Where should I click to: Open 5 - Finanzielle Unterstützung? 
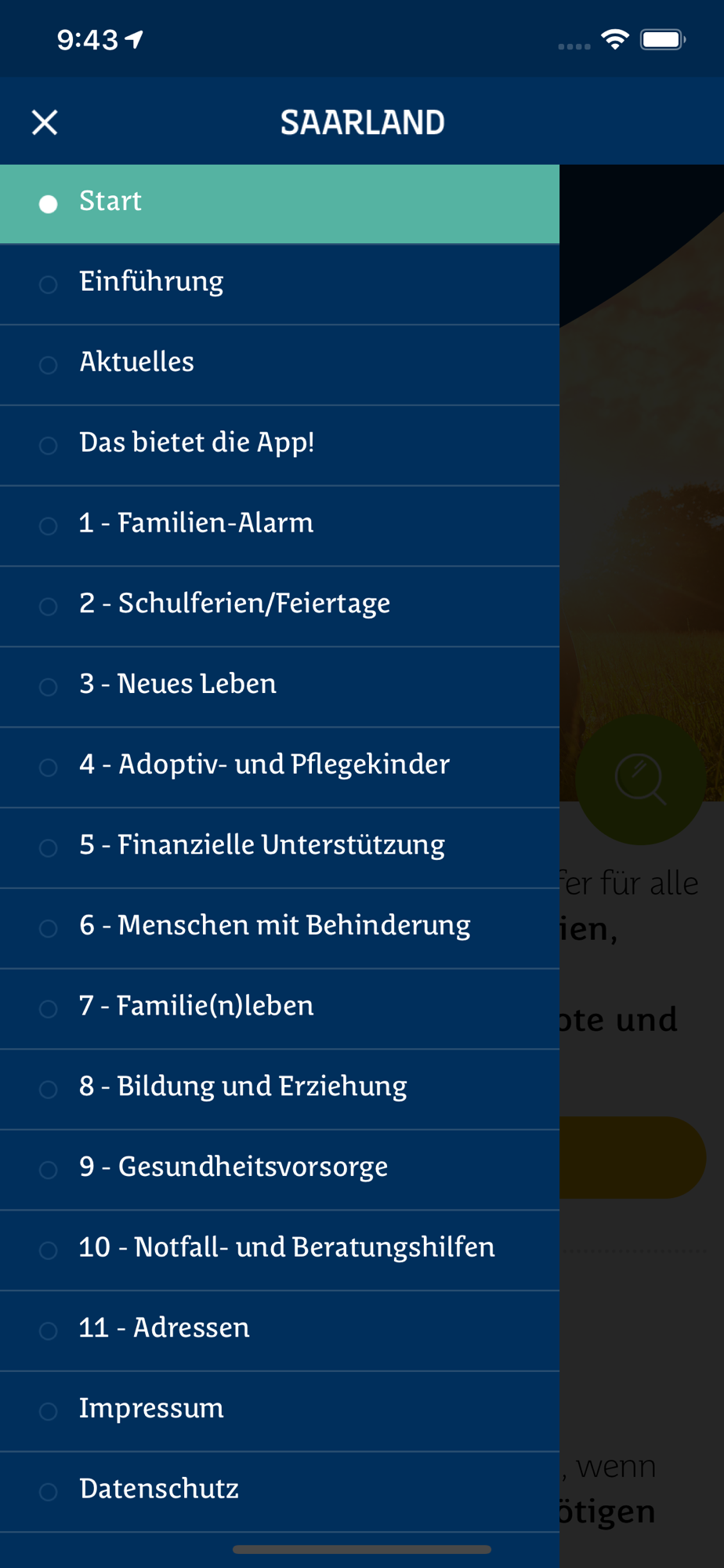point(280,848)
